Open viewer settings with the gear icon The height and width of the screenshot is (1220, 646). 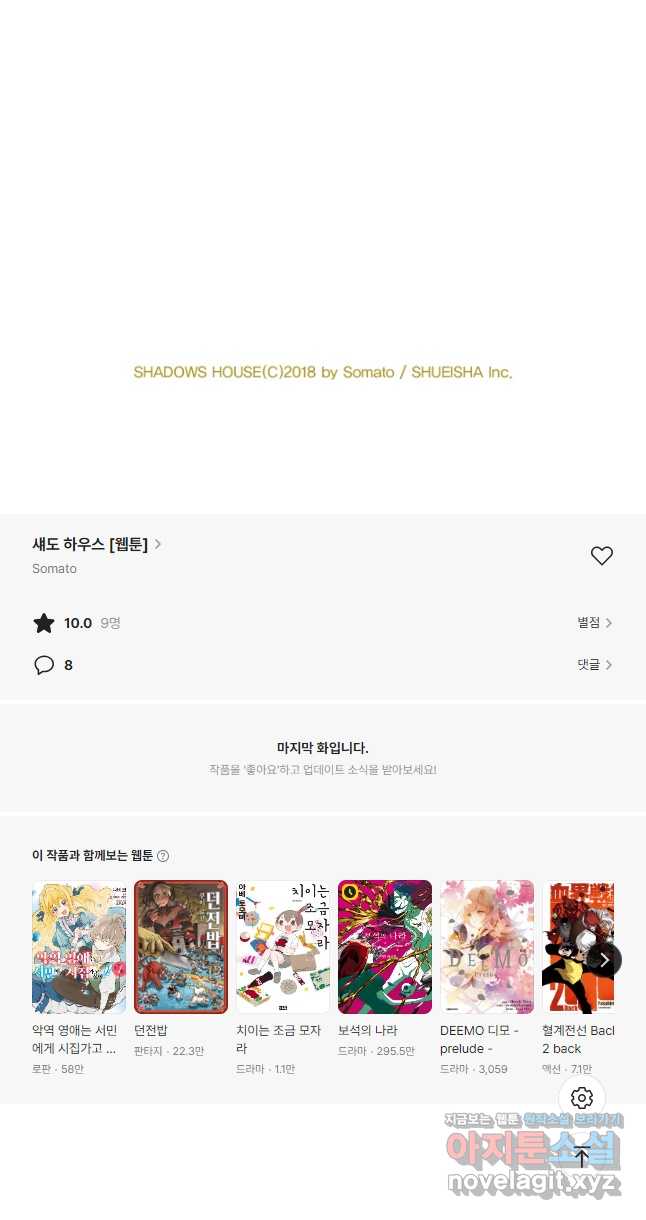[582, 1098]
